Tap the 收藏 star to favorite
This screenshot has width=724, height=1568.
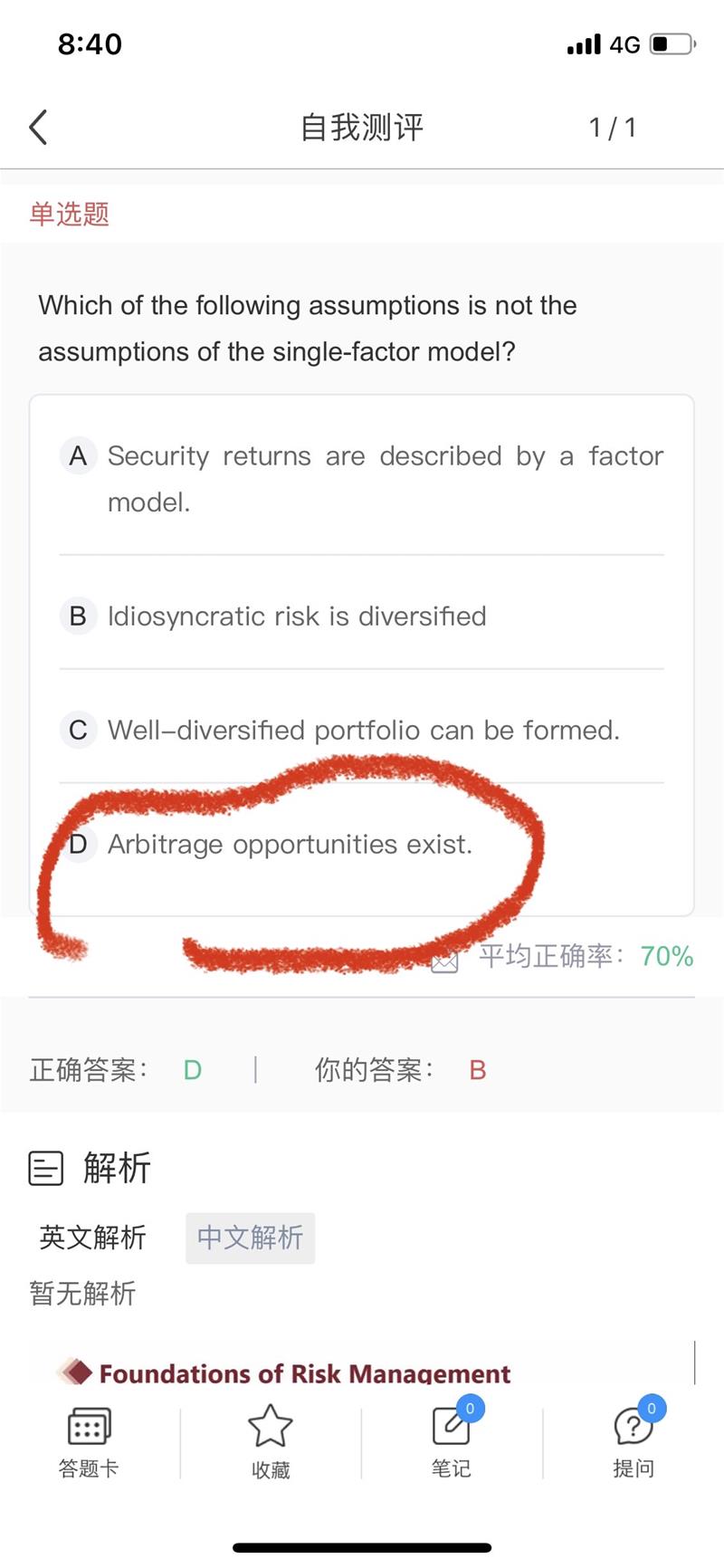(x=271, y=1443)
